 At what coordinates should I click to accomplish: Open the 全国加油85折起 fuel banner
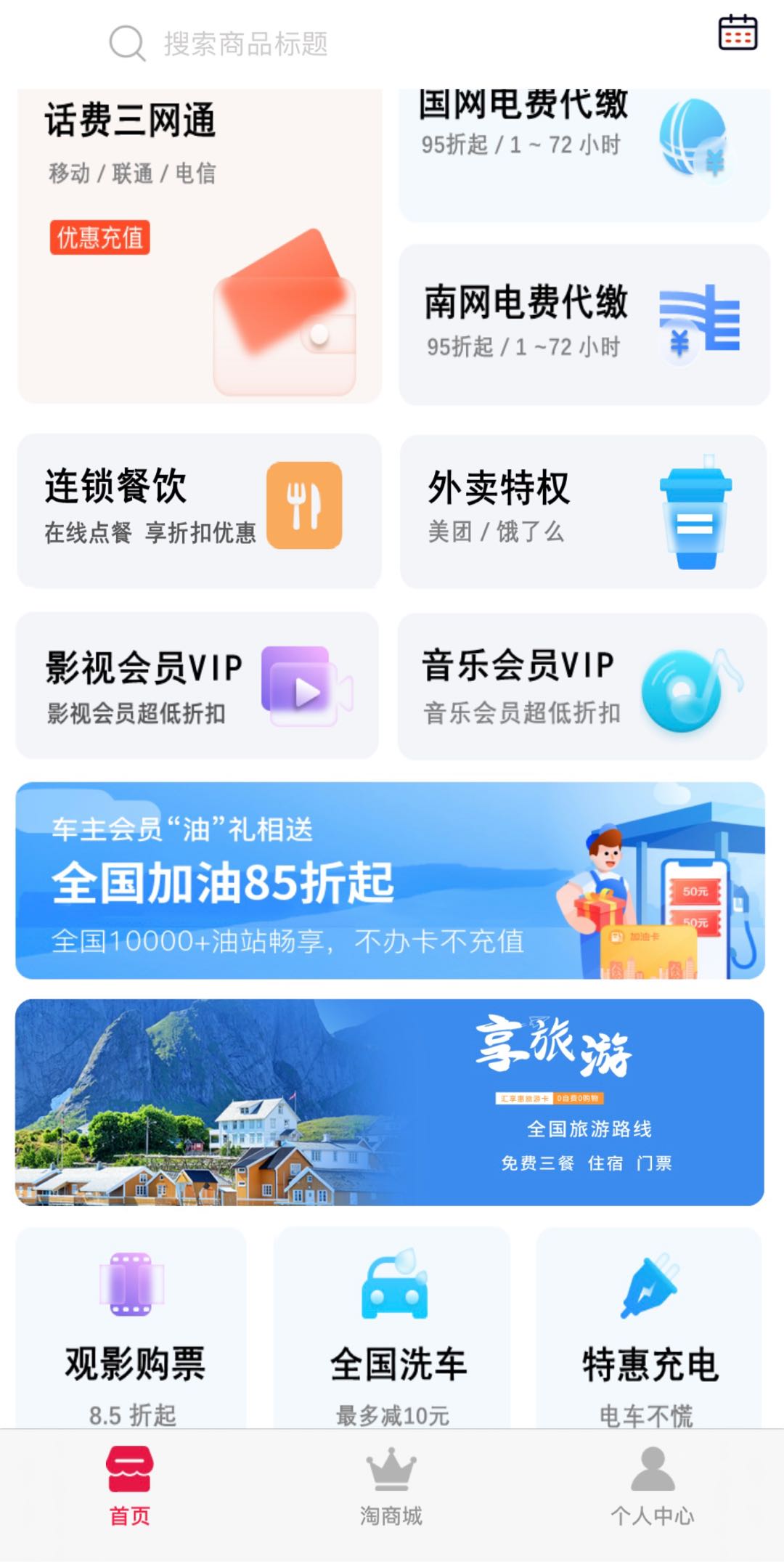click(x=390, y=880)
